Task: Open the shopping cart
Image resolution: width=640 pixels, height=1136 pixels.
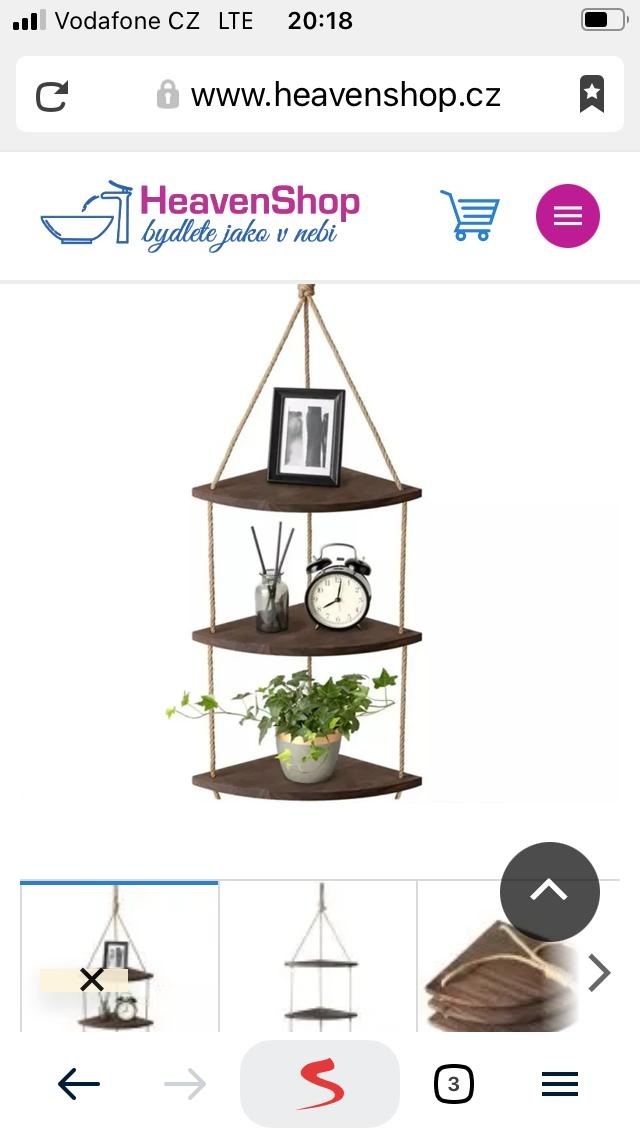Action: click(469, 215)
